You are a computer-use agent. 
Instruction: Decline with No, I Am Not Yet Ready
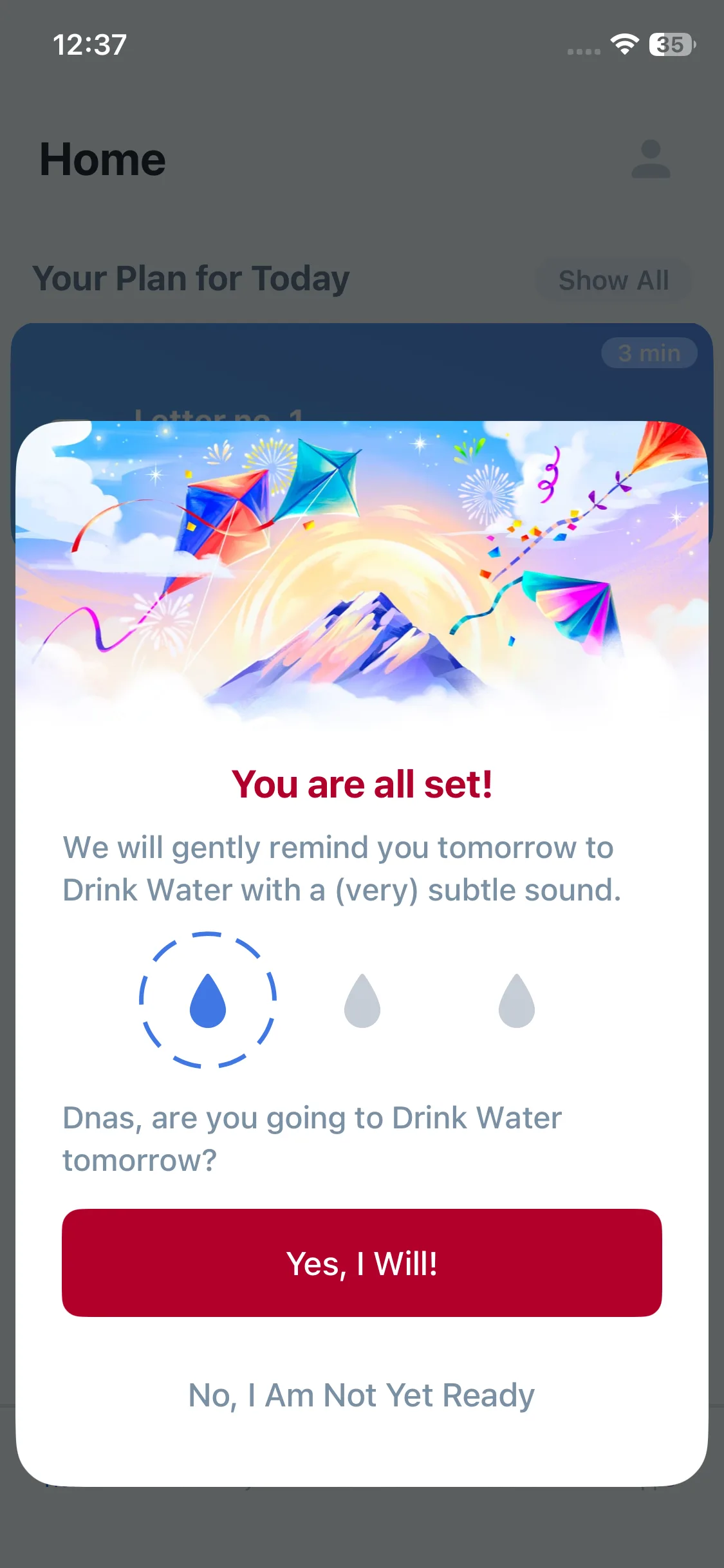362,1395
